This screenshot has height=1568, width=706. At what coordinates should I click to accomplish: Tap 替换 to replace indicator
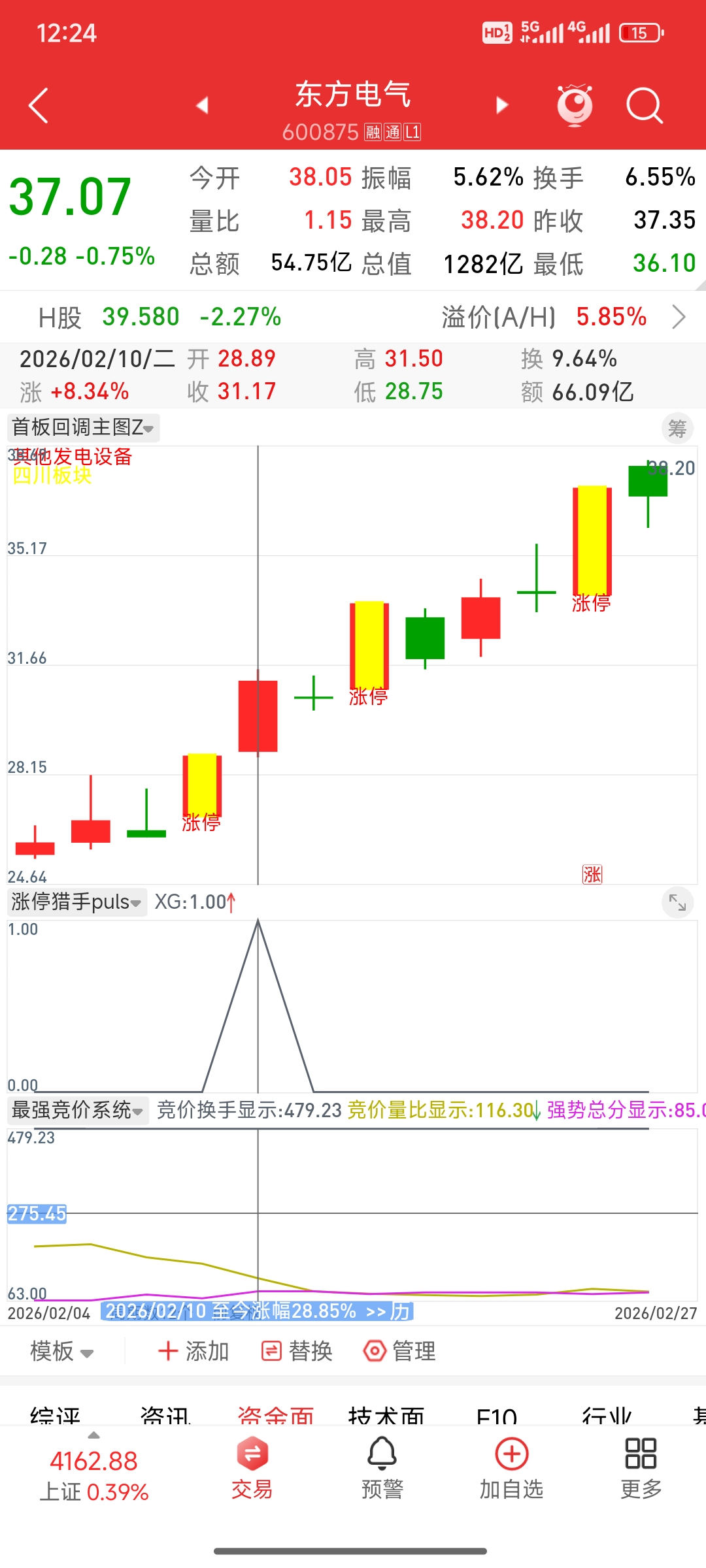[x=297, y=1351]
